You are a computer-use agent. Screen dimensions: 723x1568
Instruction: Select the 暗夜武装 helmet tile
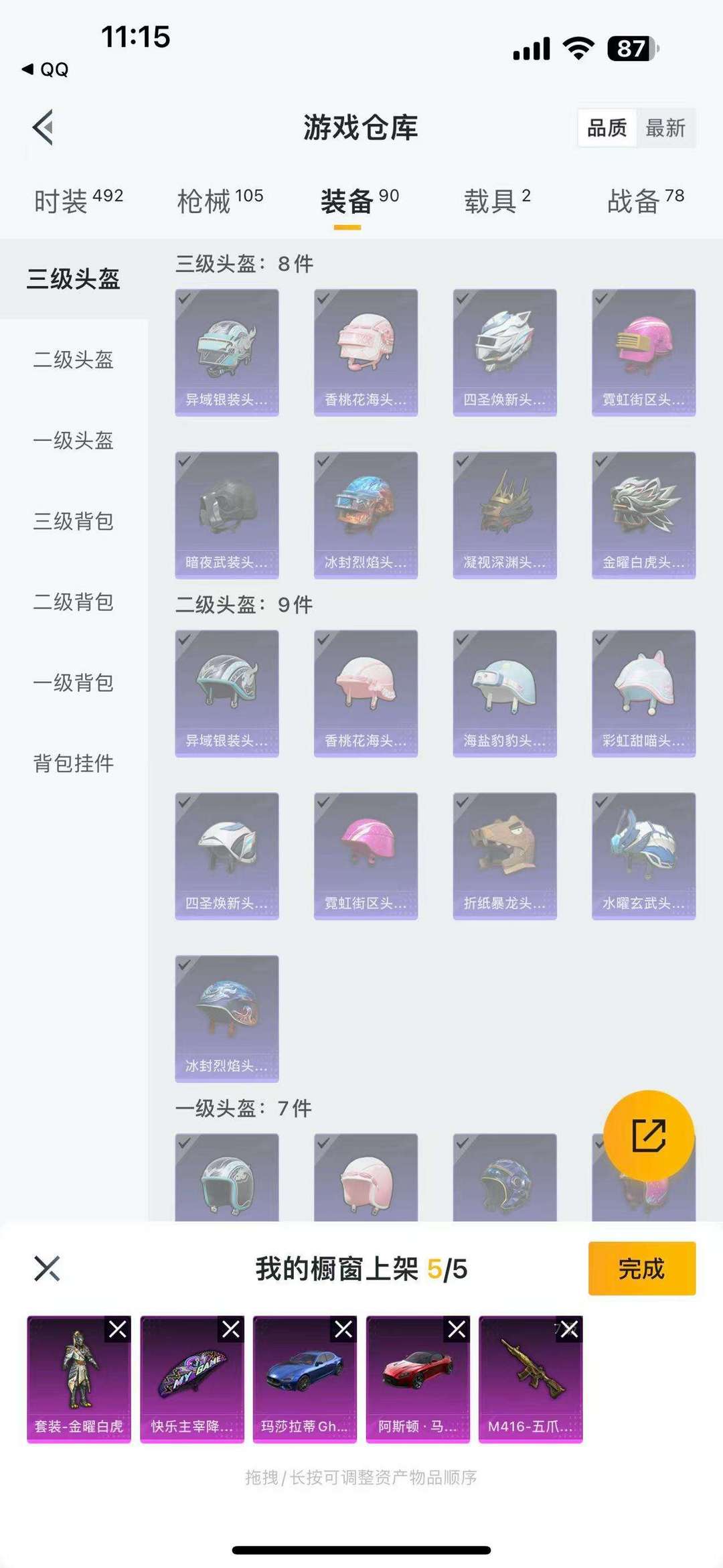[x=227, y=514]
